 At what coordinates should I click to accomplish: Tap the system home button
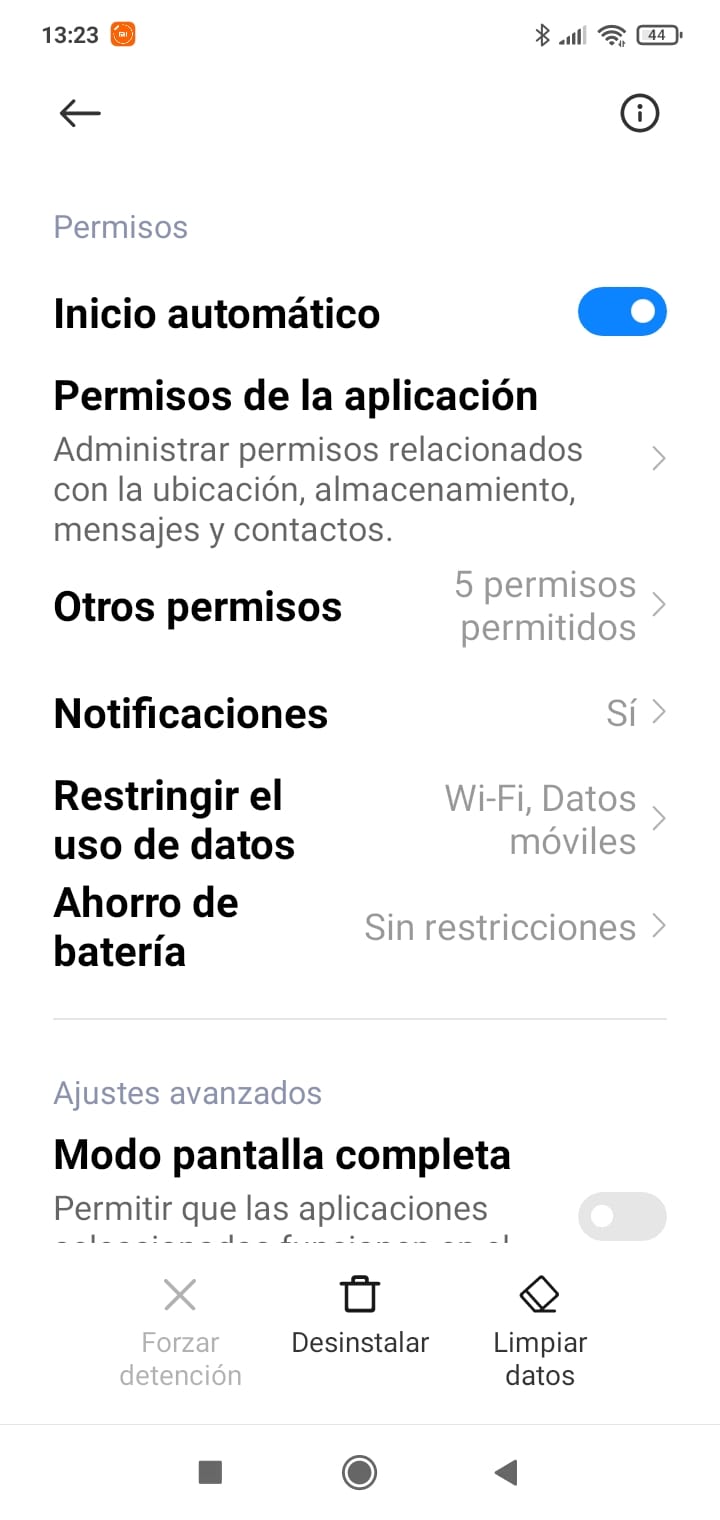pyautogui.click(x=359, y=1472)
